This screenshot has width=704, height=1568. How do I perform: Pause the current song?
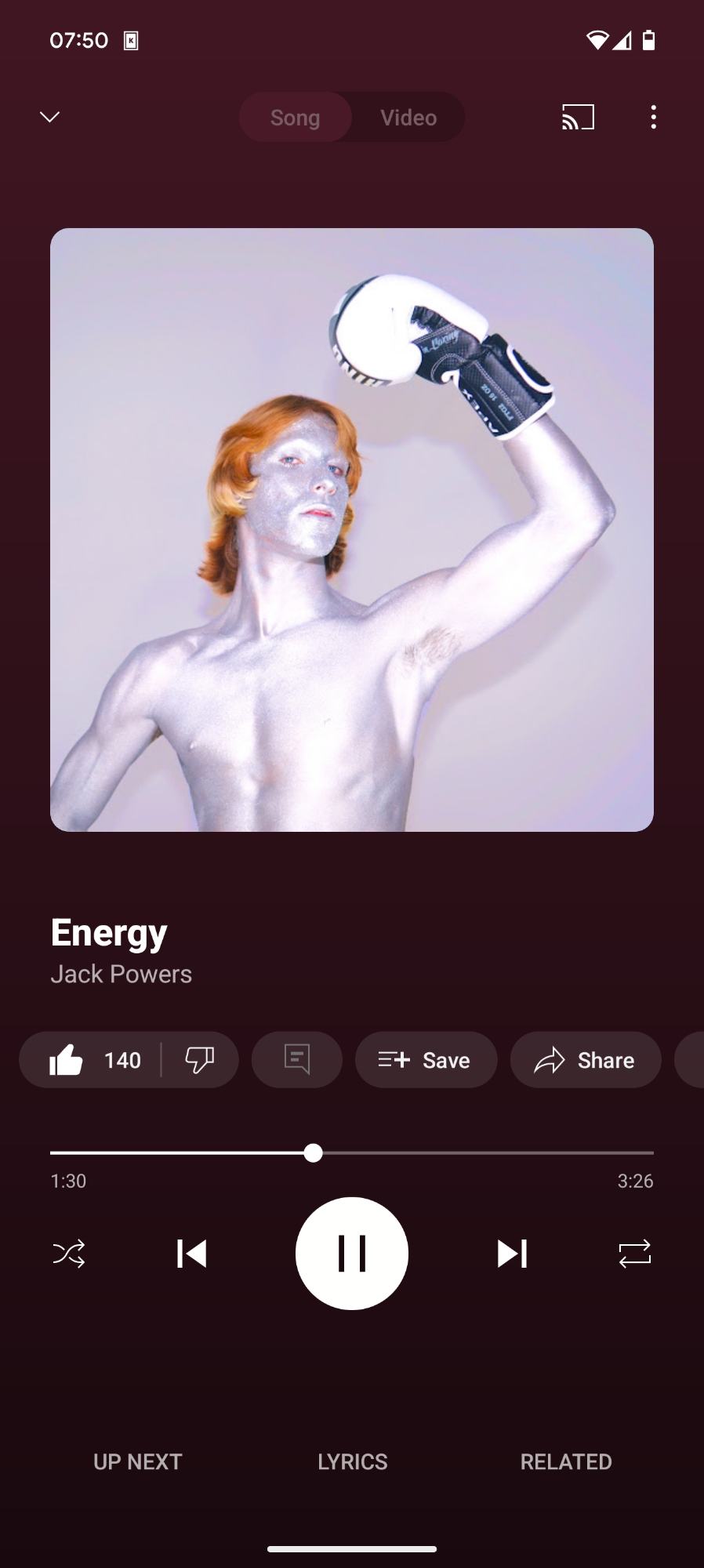[x=352, y=1254]
